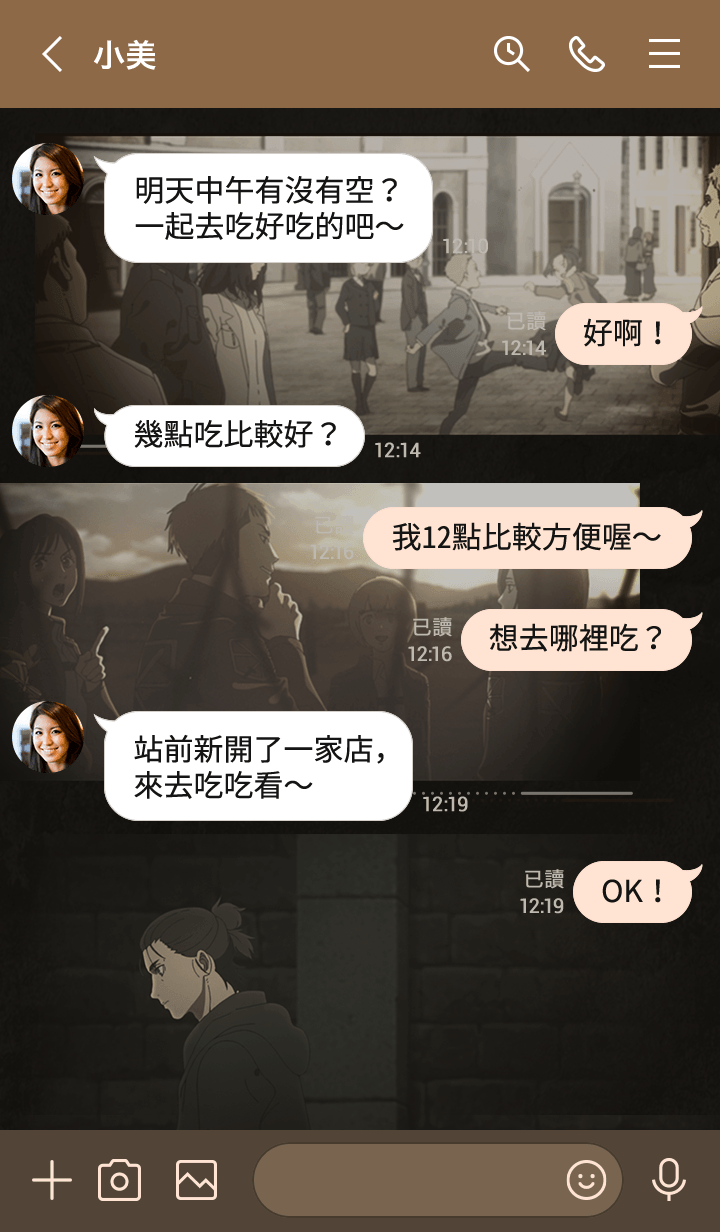Pick an image from the gallery
The image size is (720, 1232).
coord(196,1181)
